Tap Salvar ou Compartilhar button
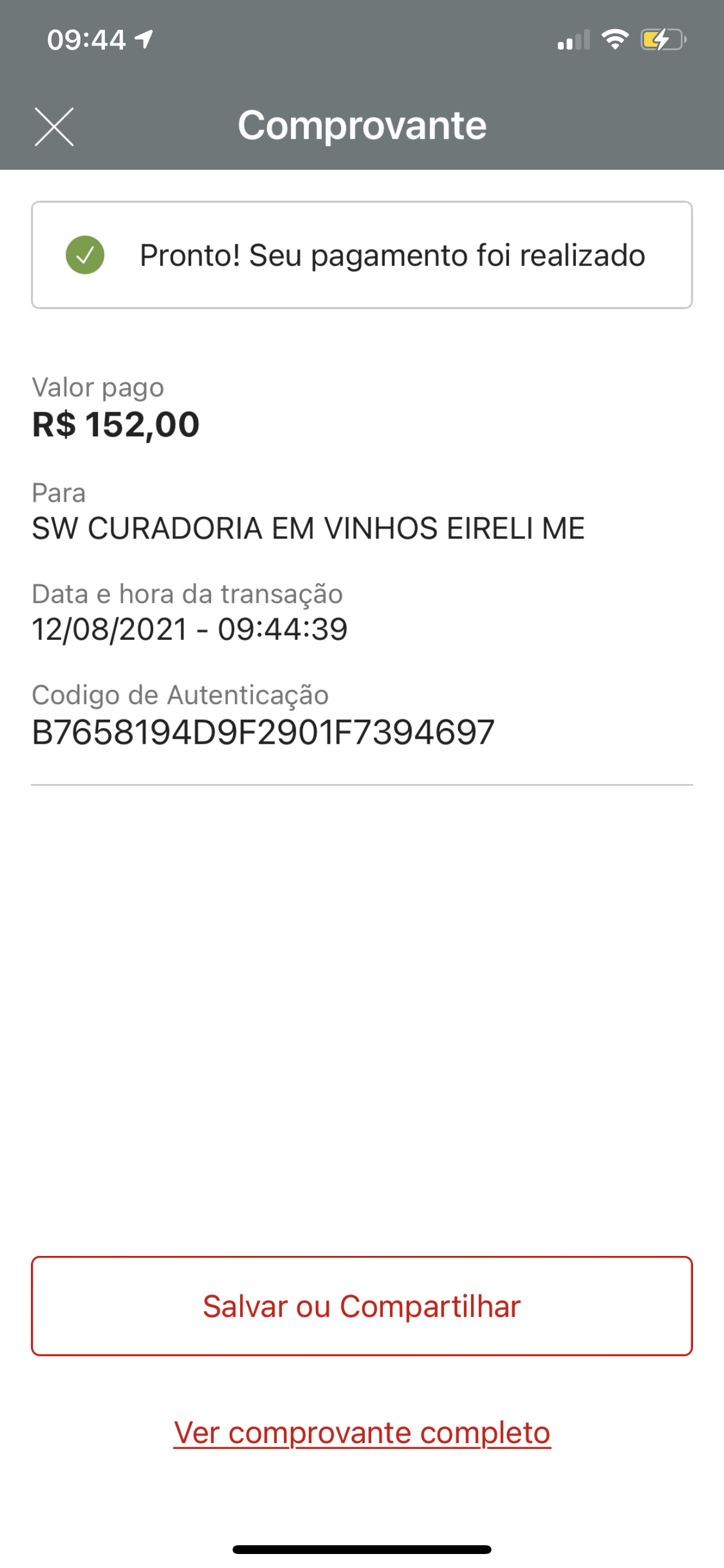This screenshot has height=1568, width=724. pyautogui.click(x=362, y=1306)
